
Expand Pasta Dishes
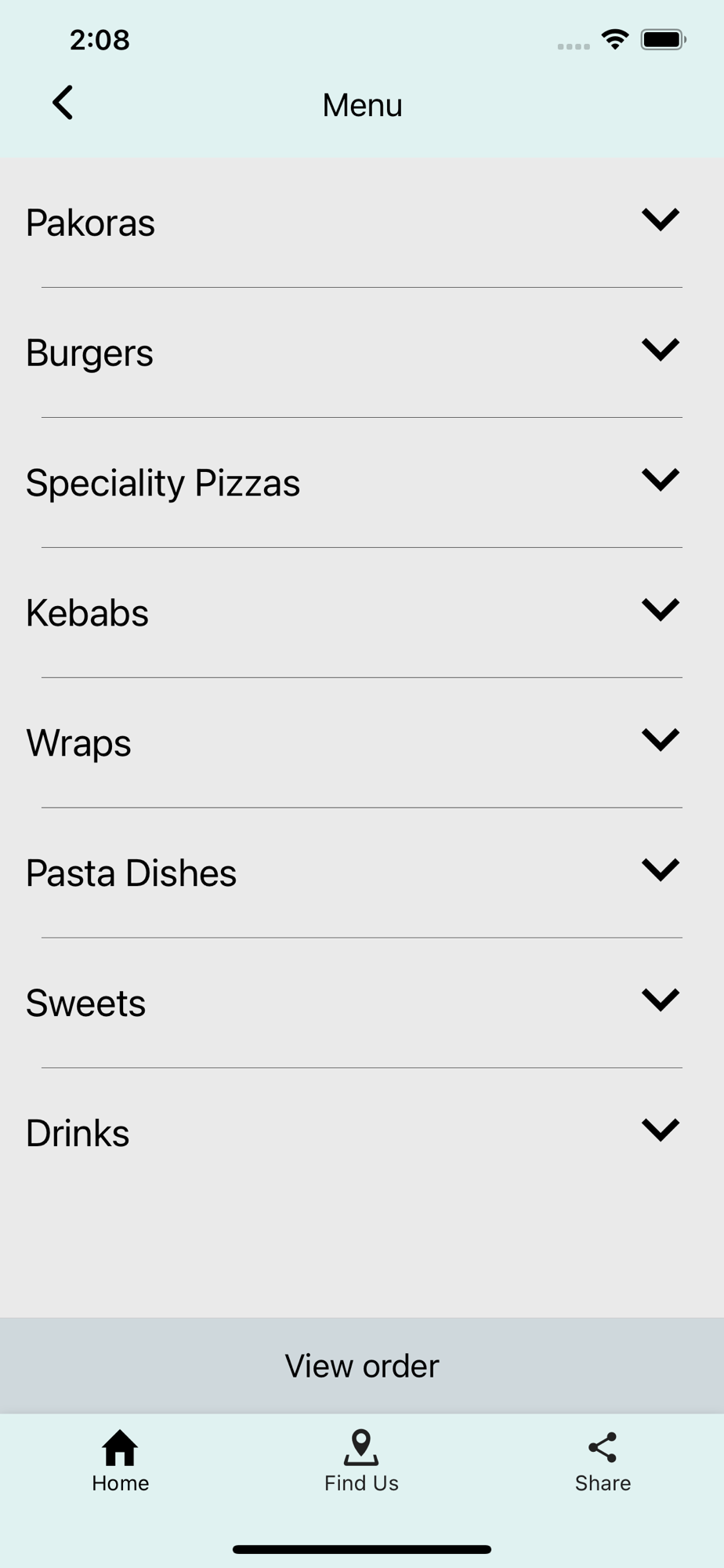[x=660, y=871]
